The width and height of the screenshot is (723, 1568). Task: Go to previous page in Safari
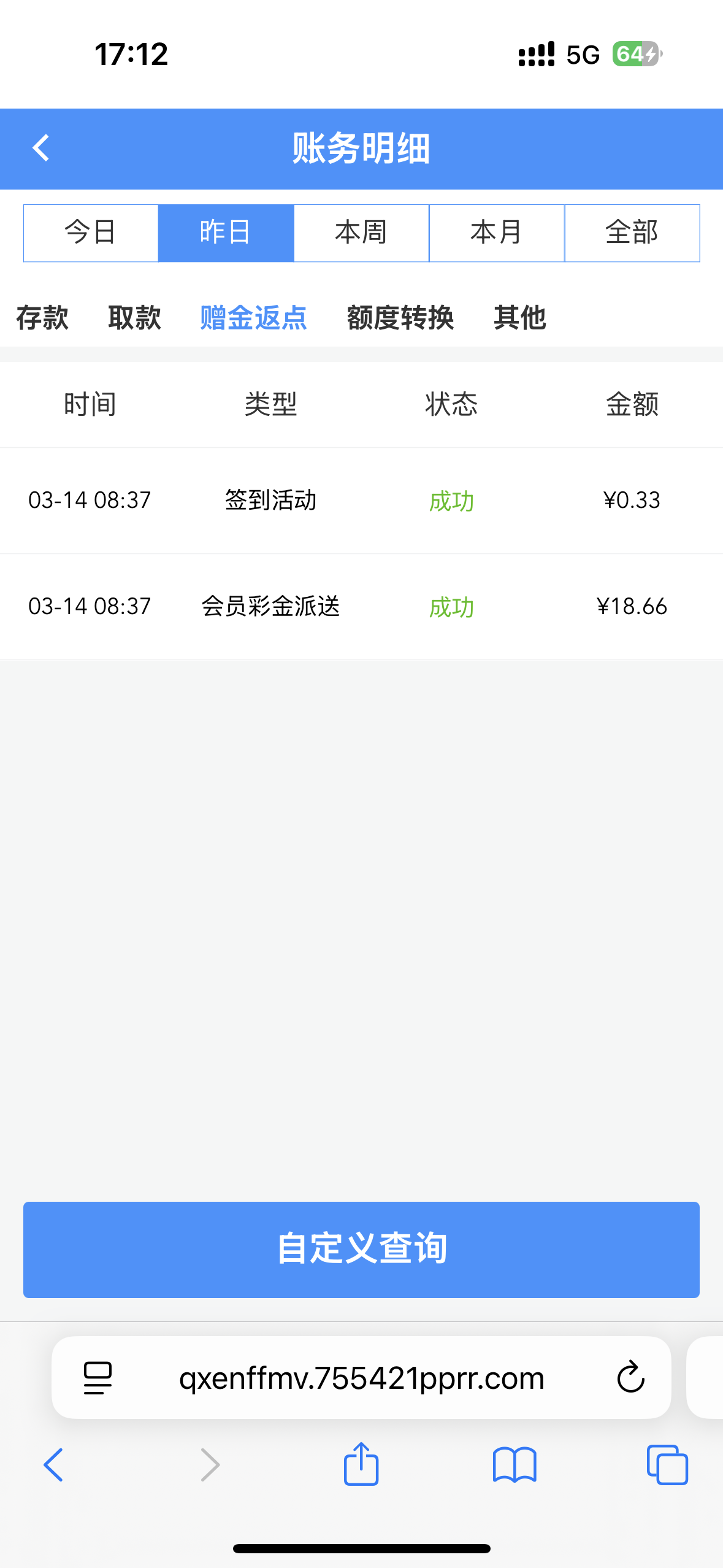(x=54, y=1464)
